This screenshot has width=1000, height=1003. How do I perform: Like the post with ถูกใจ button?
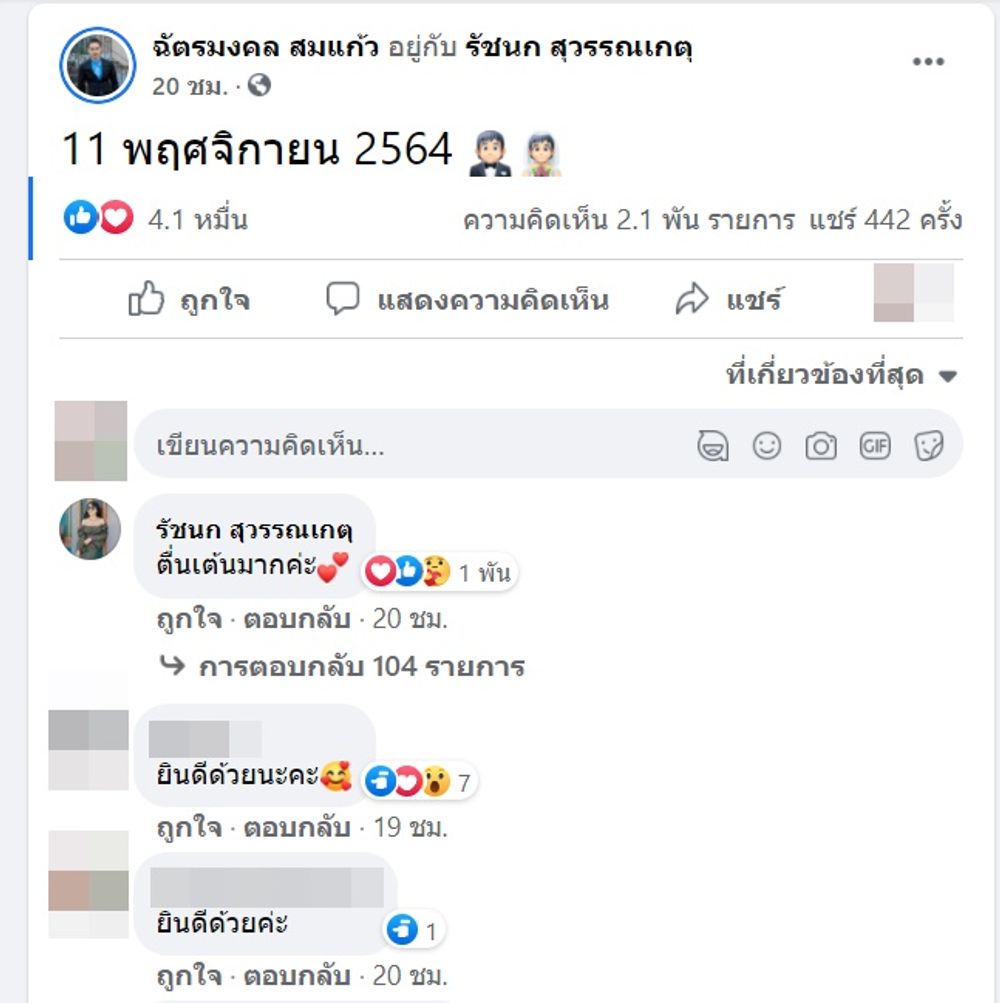(190, 300)
